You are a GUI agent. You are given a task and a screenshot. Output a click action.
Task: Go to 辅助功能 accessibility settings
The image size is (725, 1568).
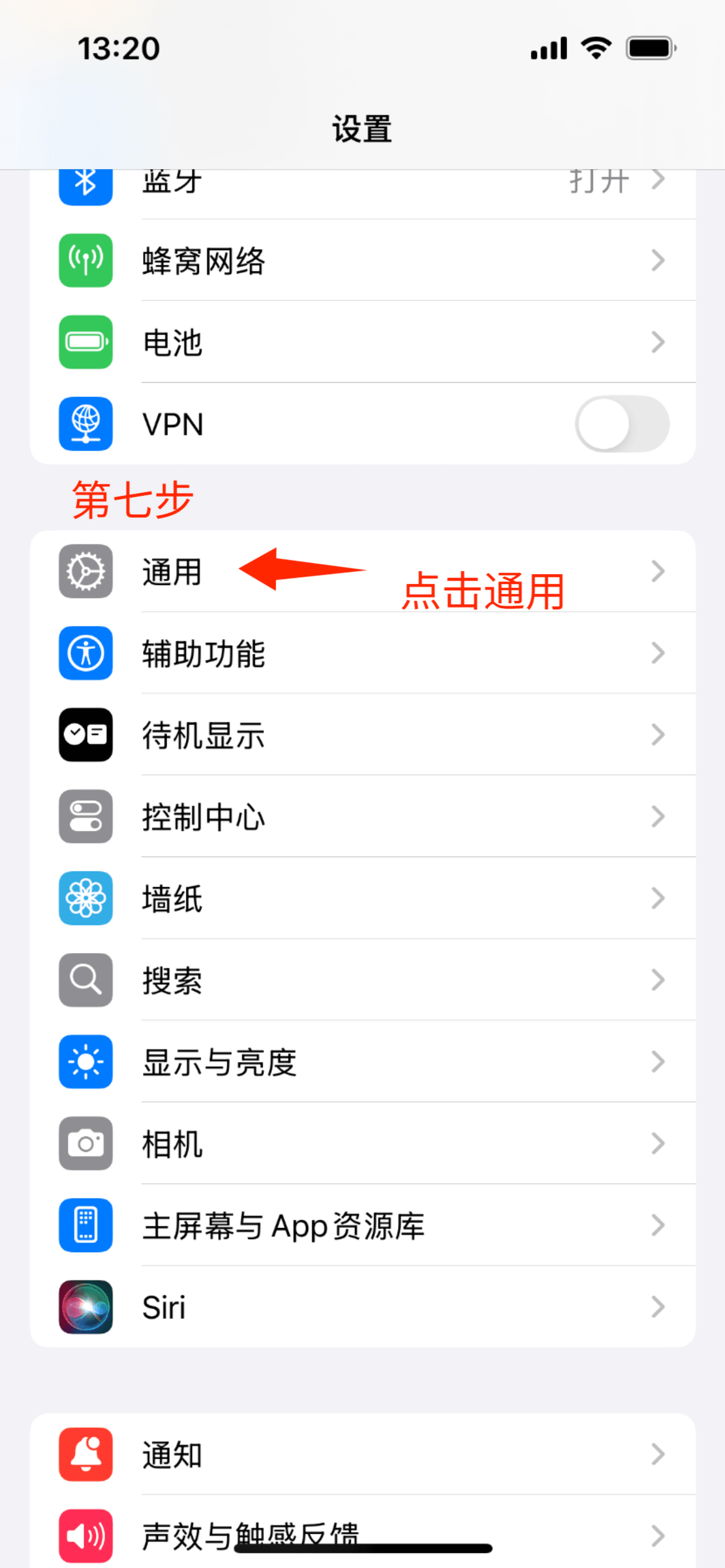pos(362,653)
